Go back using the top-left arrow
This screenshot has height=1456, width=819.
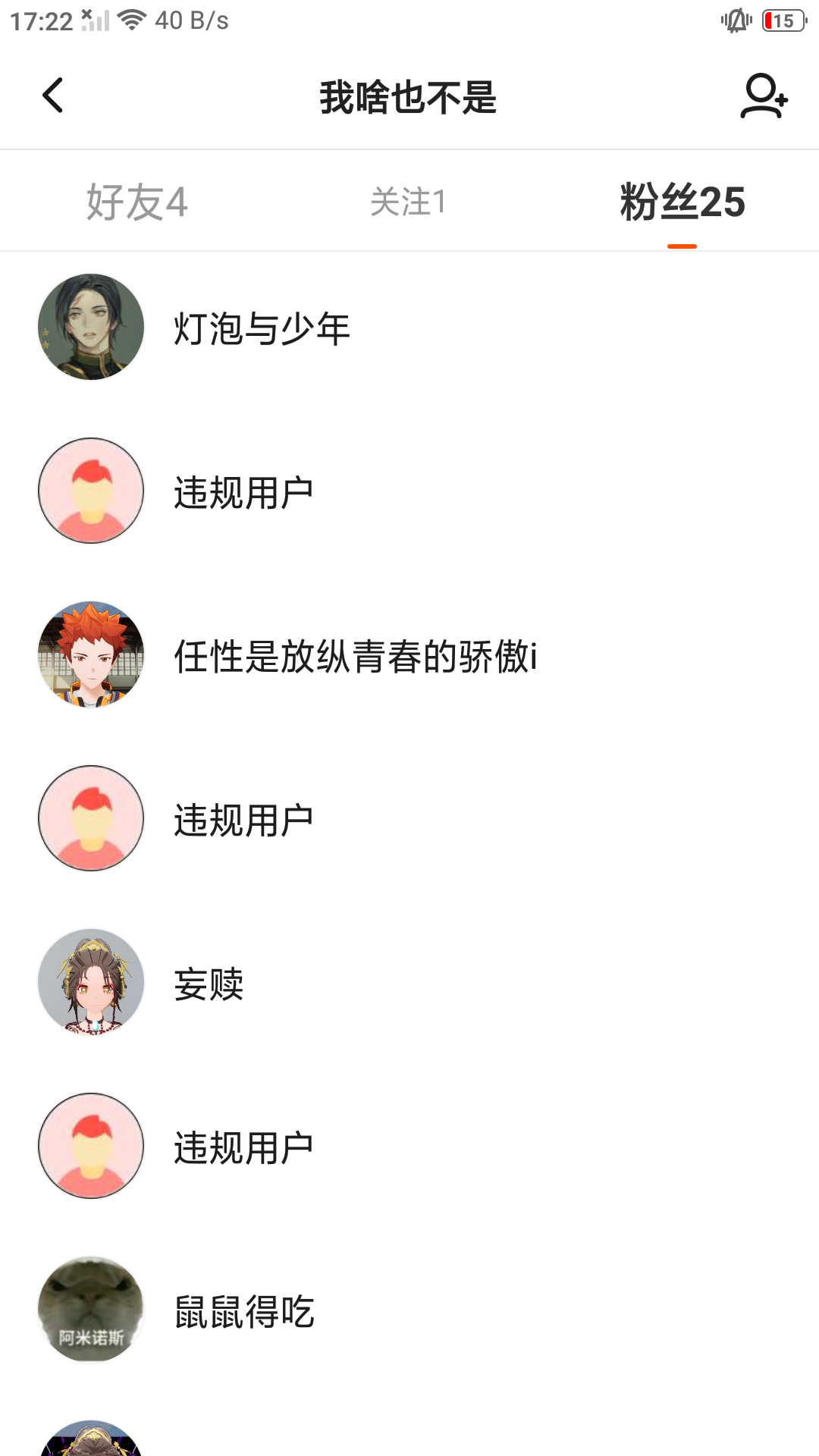click(53, 96)
